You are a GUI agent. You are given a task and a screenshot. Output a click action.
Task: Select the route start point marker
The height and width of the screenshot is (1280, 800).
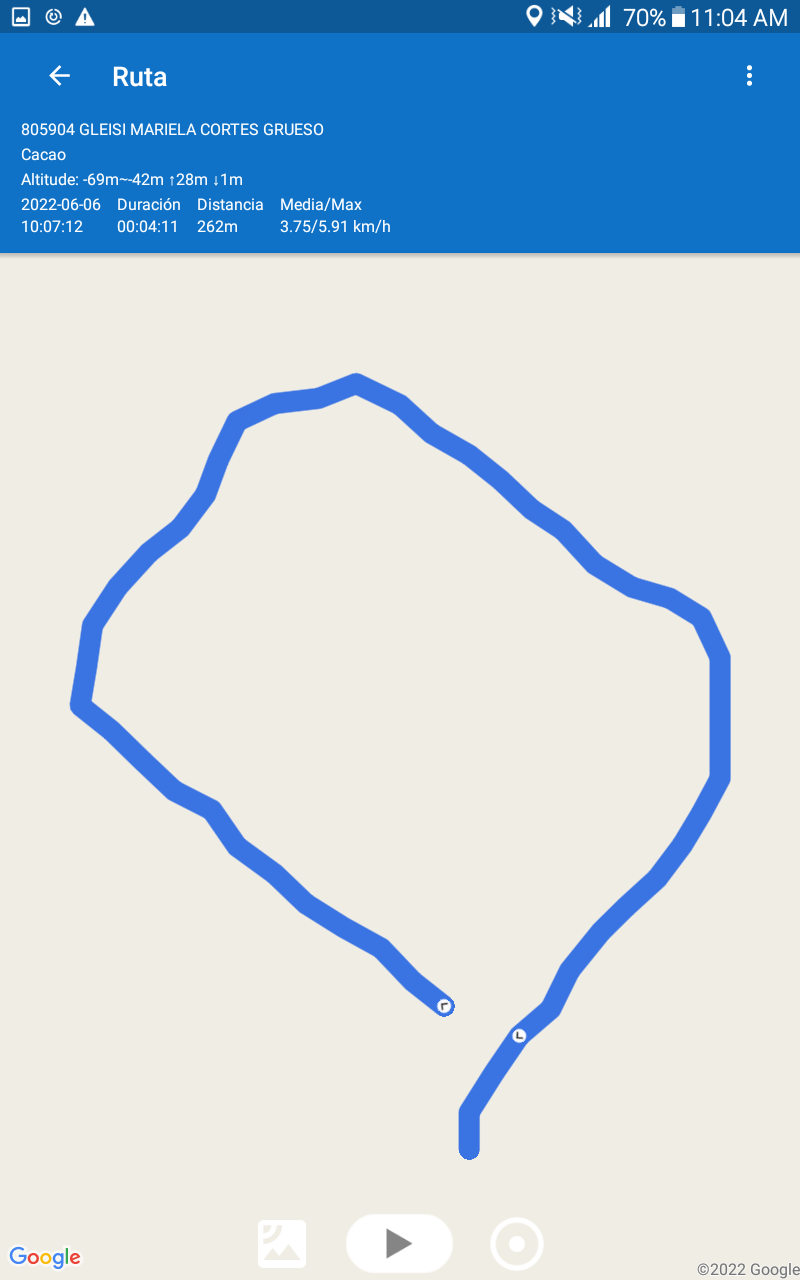[x=444, y=1006]
